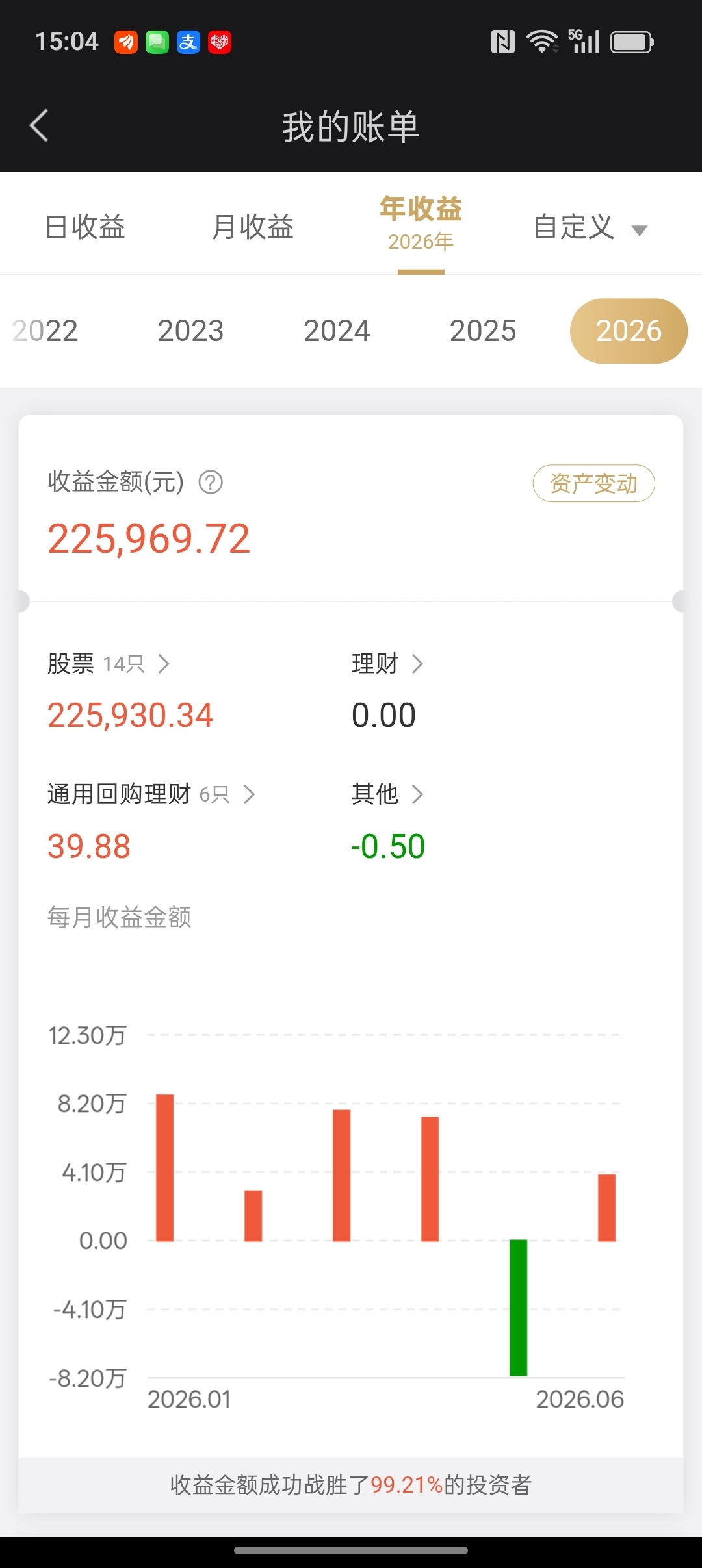Viewport: 702px width, 1568px height.
Task: Open 资产变动
Action: tap(593, 483)
